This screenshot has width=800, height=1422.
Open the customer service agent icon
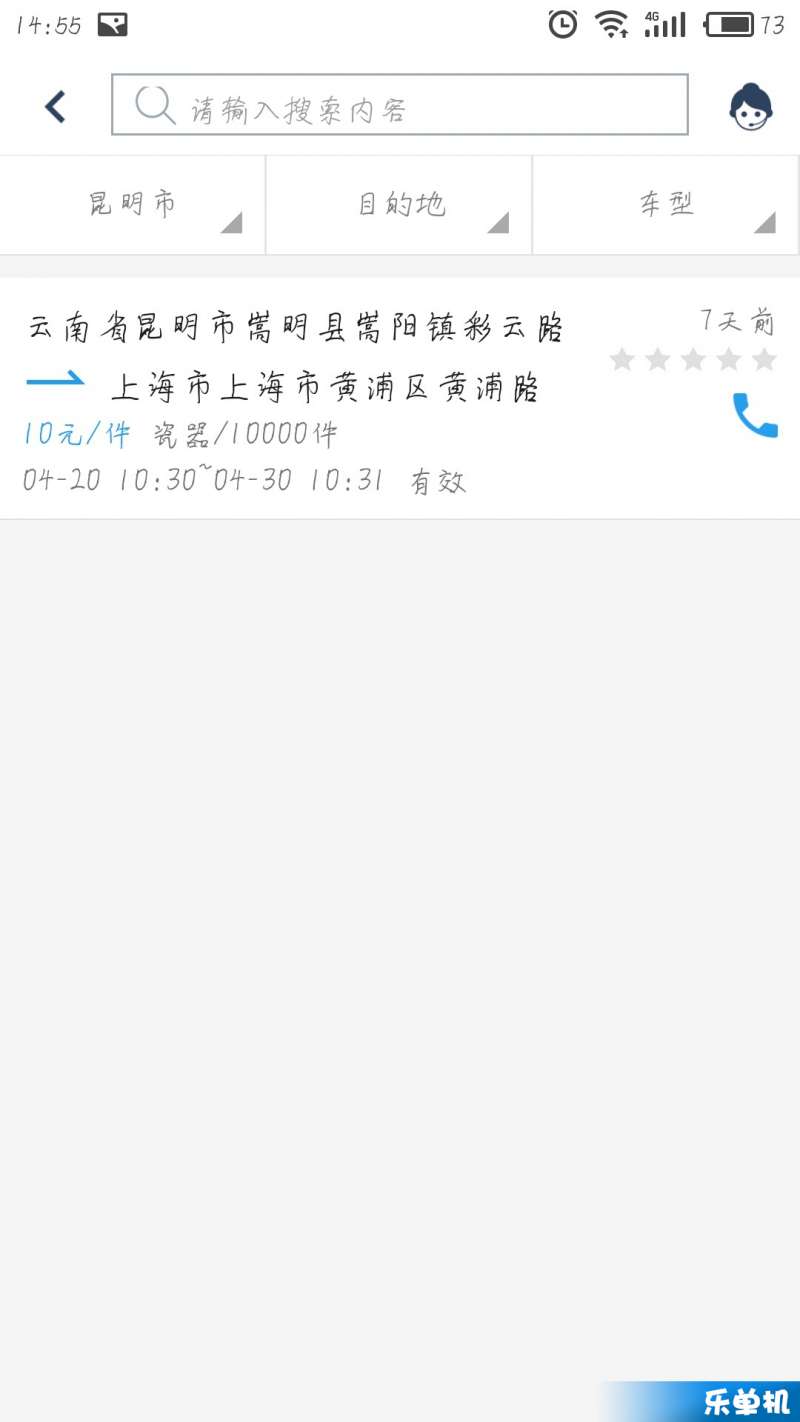pyautogui.click(x=751, y=107)
